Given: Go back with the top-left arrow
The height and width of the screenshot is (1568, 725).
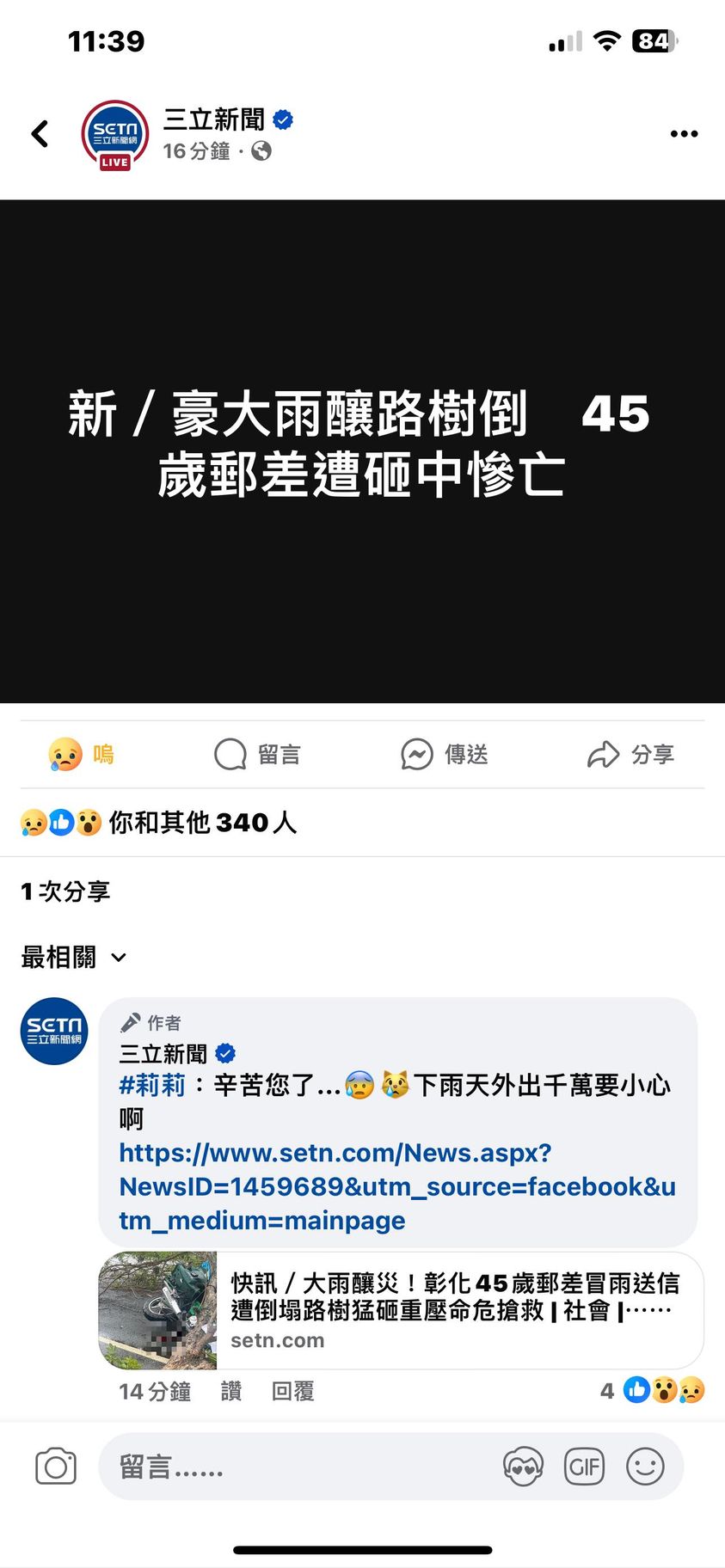Looking at the screenshot, I should 40,134.
